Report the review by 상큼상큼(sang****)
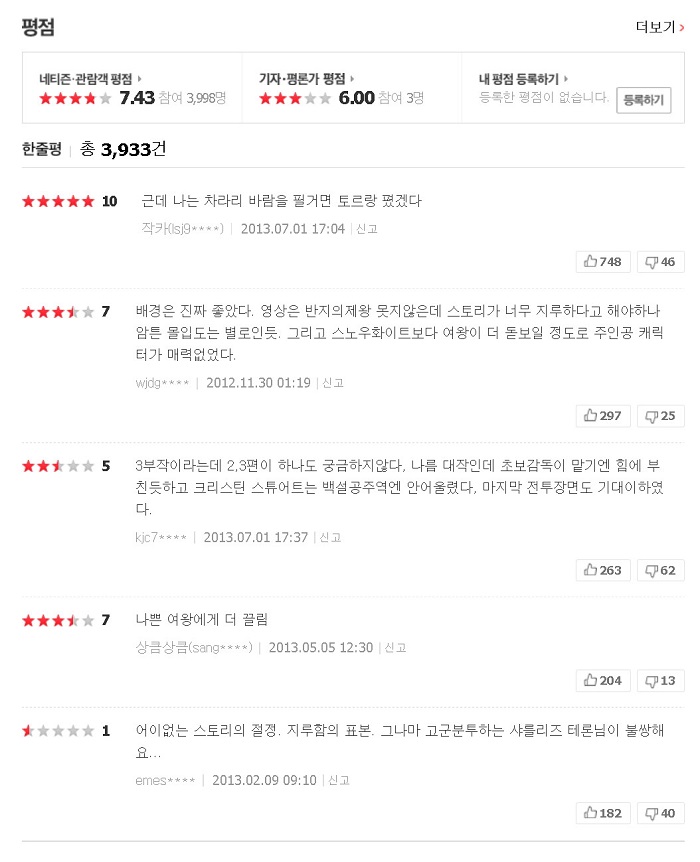The height and width of the screenshot is (862, 700). coord(395,648)
